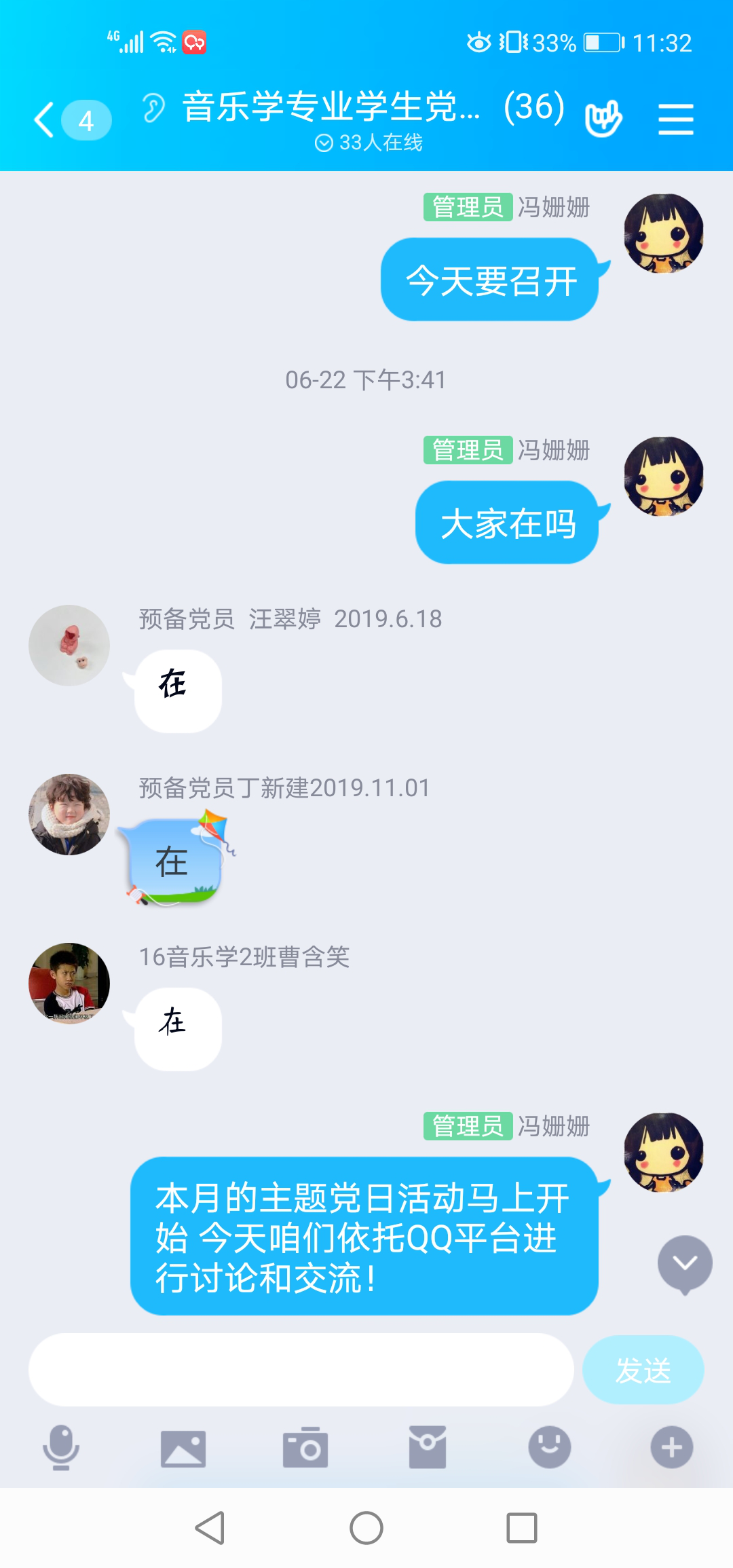Start a voice message with microphone
This screenshot has height=1568, width=733.
61,1447
